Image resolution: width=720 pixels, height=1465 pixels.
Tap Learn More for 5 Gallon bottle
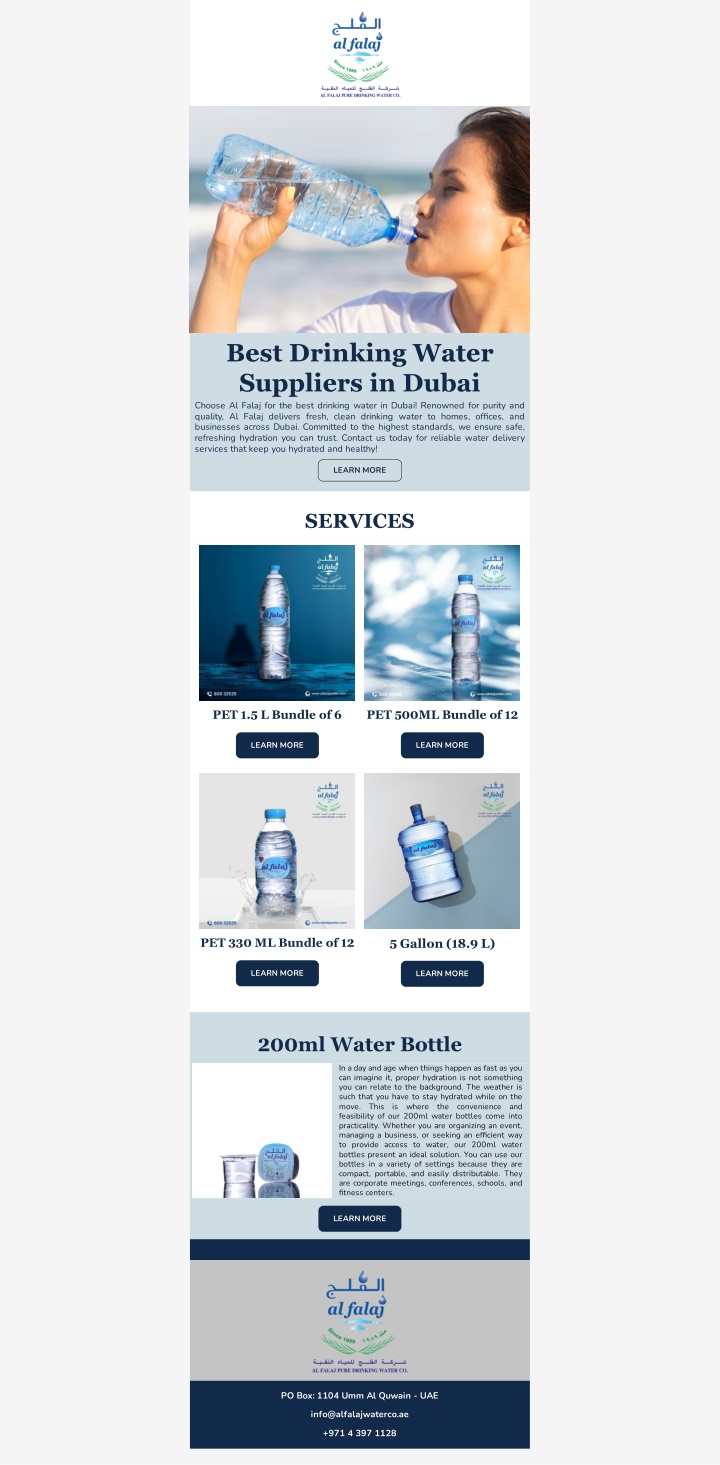[x=442, y=973]
